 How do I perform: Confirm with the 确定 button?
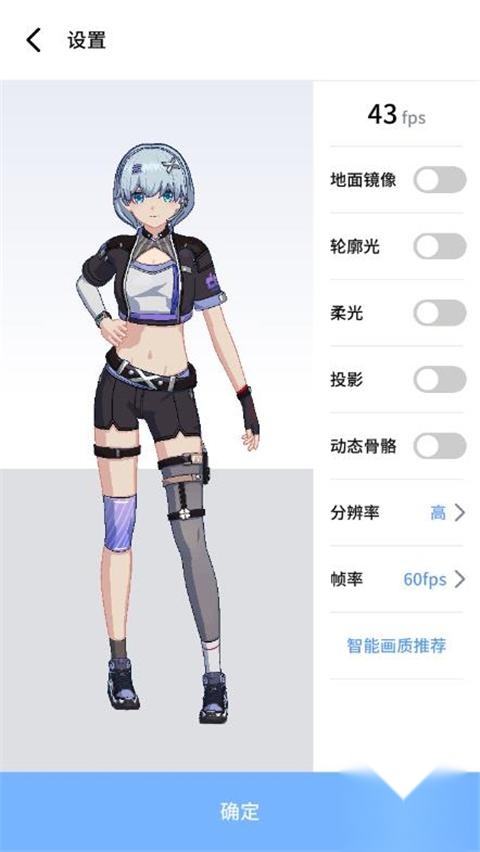240,811
